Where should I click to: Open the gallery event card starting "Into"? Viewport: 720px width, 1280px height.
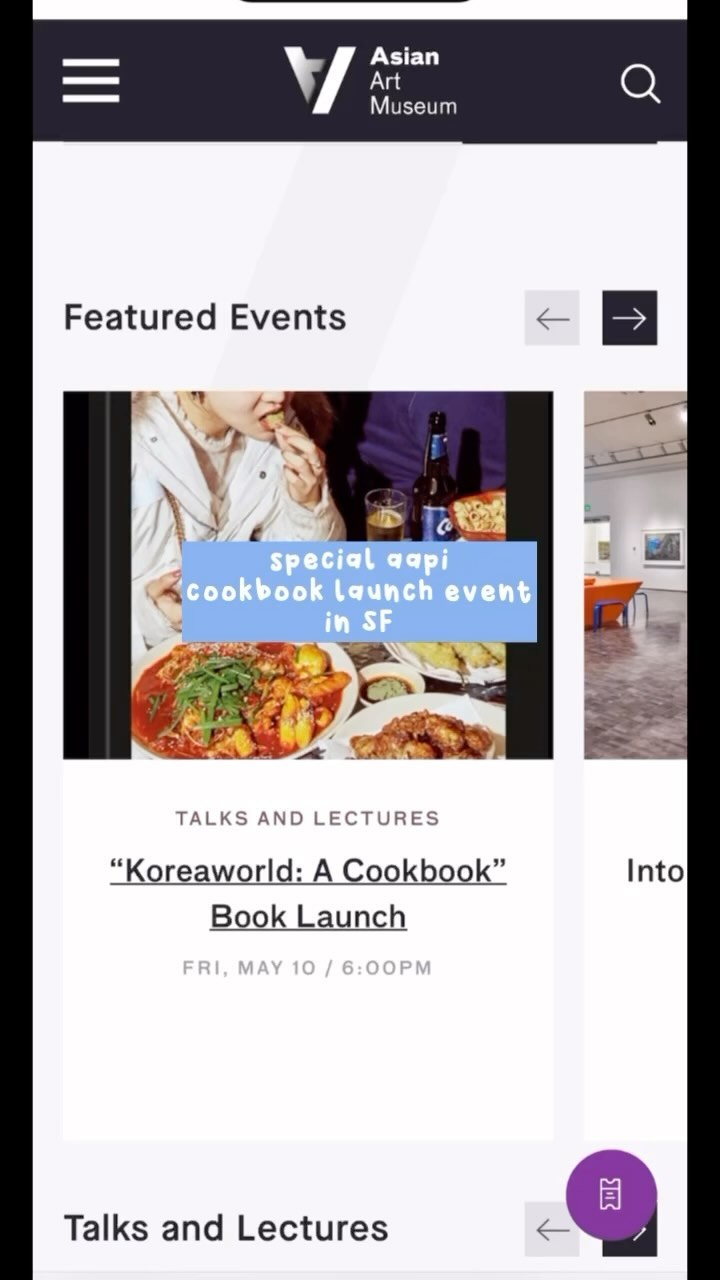654,871
